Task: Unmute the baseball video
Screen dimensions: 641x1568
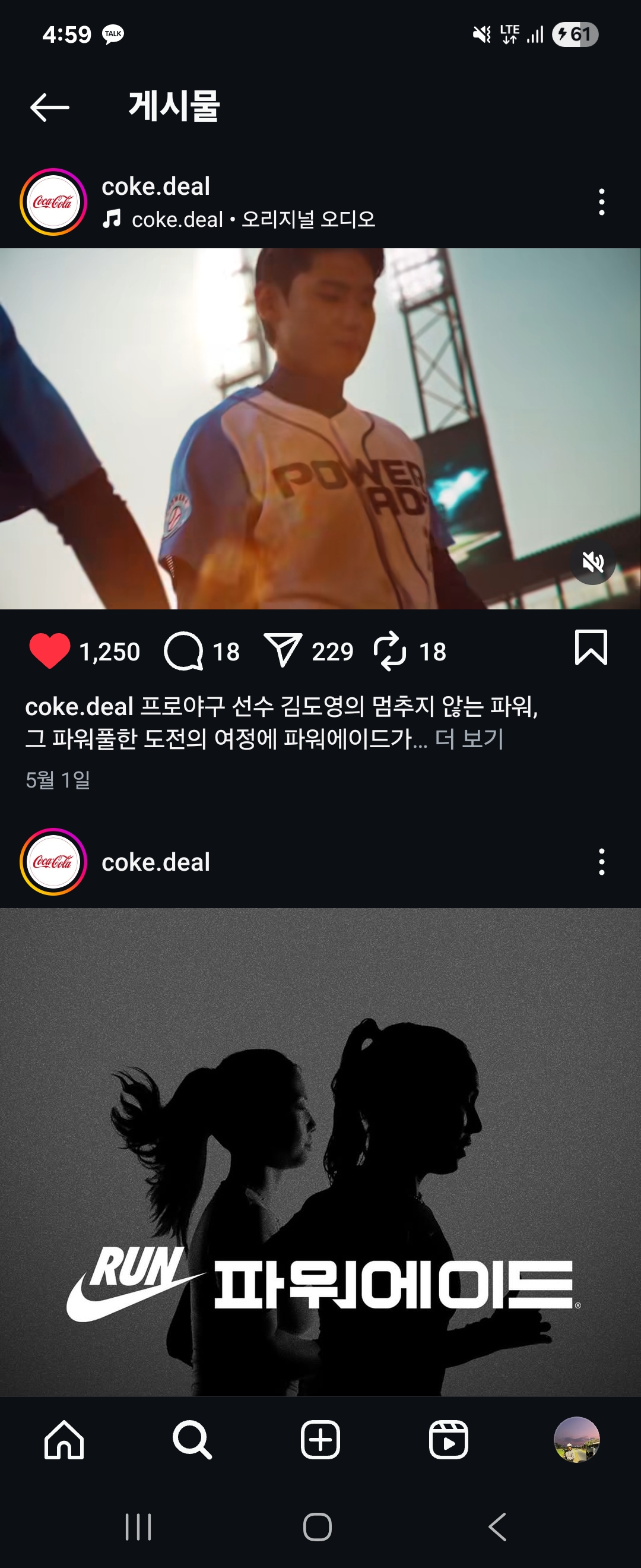Action: tap(592, 562)
